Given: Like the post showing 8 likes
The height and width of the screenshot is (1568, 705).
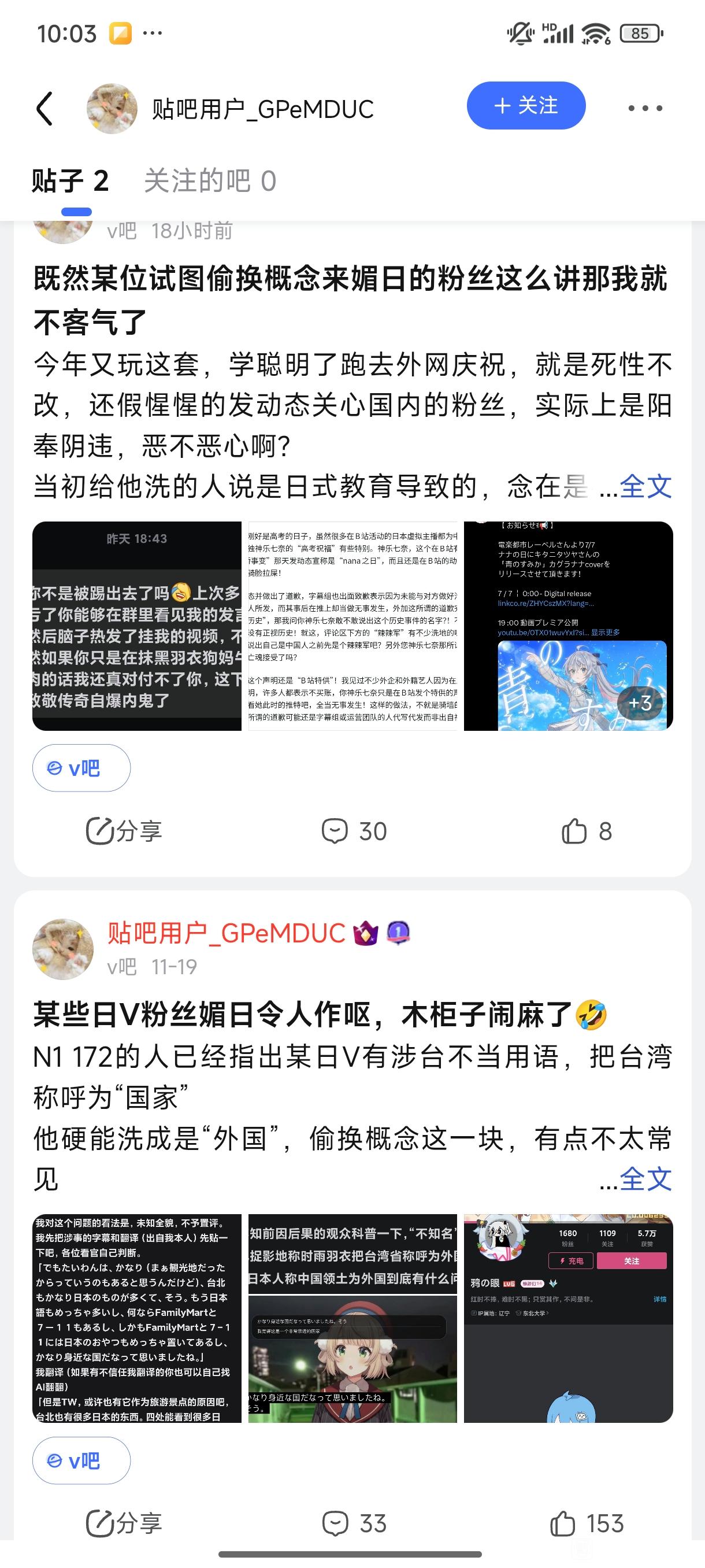Looking at the screenshot, I should 587,831.
